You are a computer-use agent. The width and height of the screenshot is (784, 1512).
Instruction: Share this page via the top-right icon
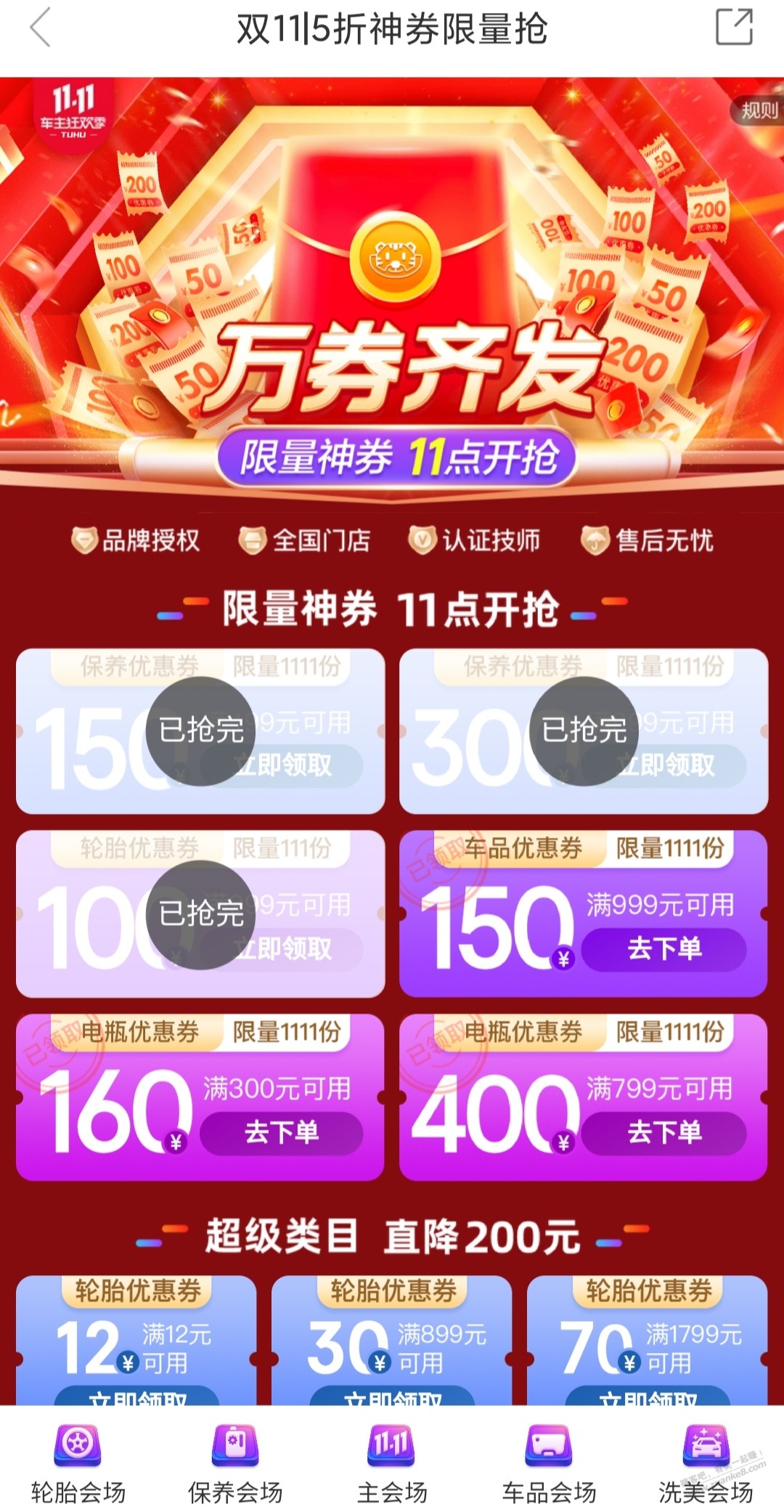[x=734, y=28]
